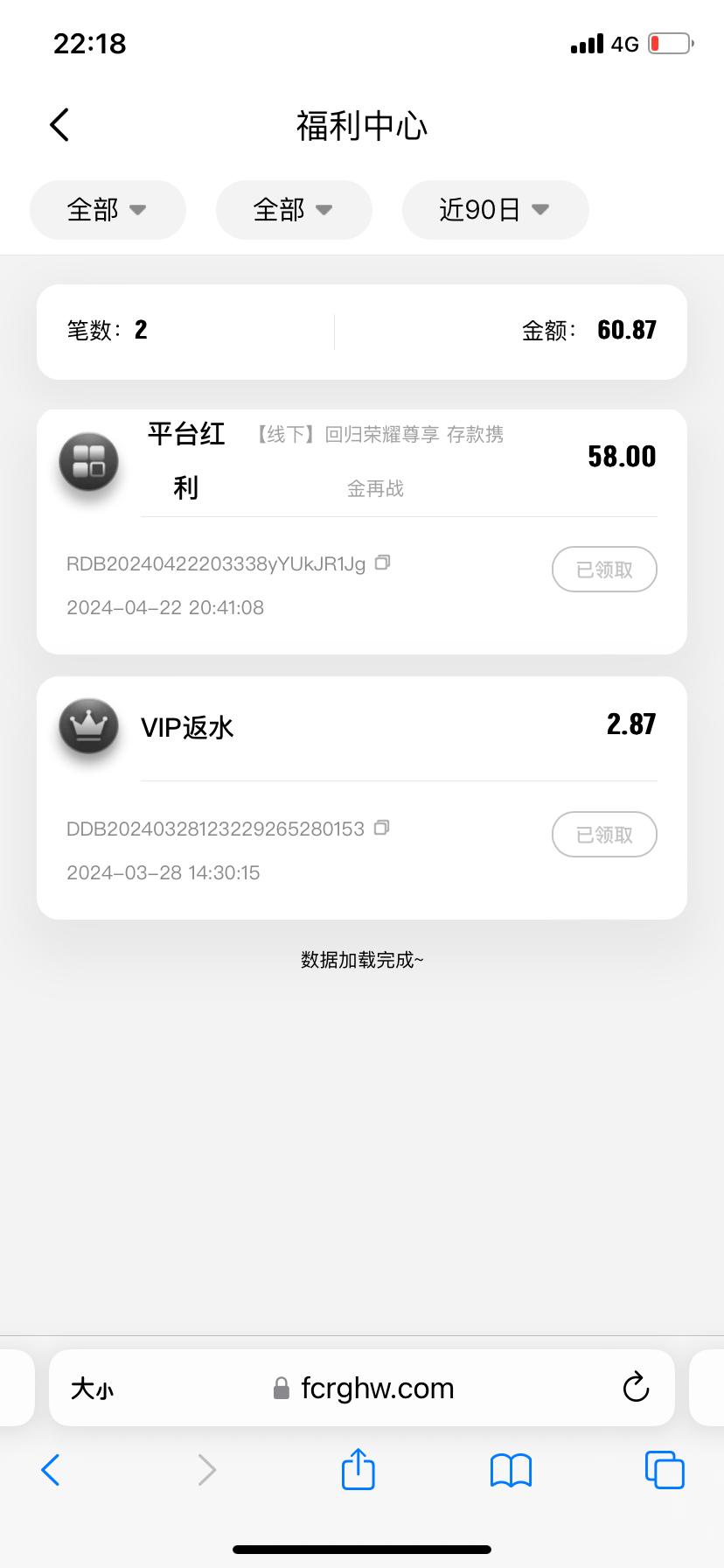Viewport: 724px width, 1568px height.
Task: Tap 已领取 on the VIP返水 record
Action: click(604, 835)
